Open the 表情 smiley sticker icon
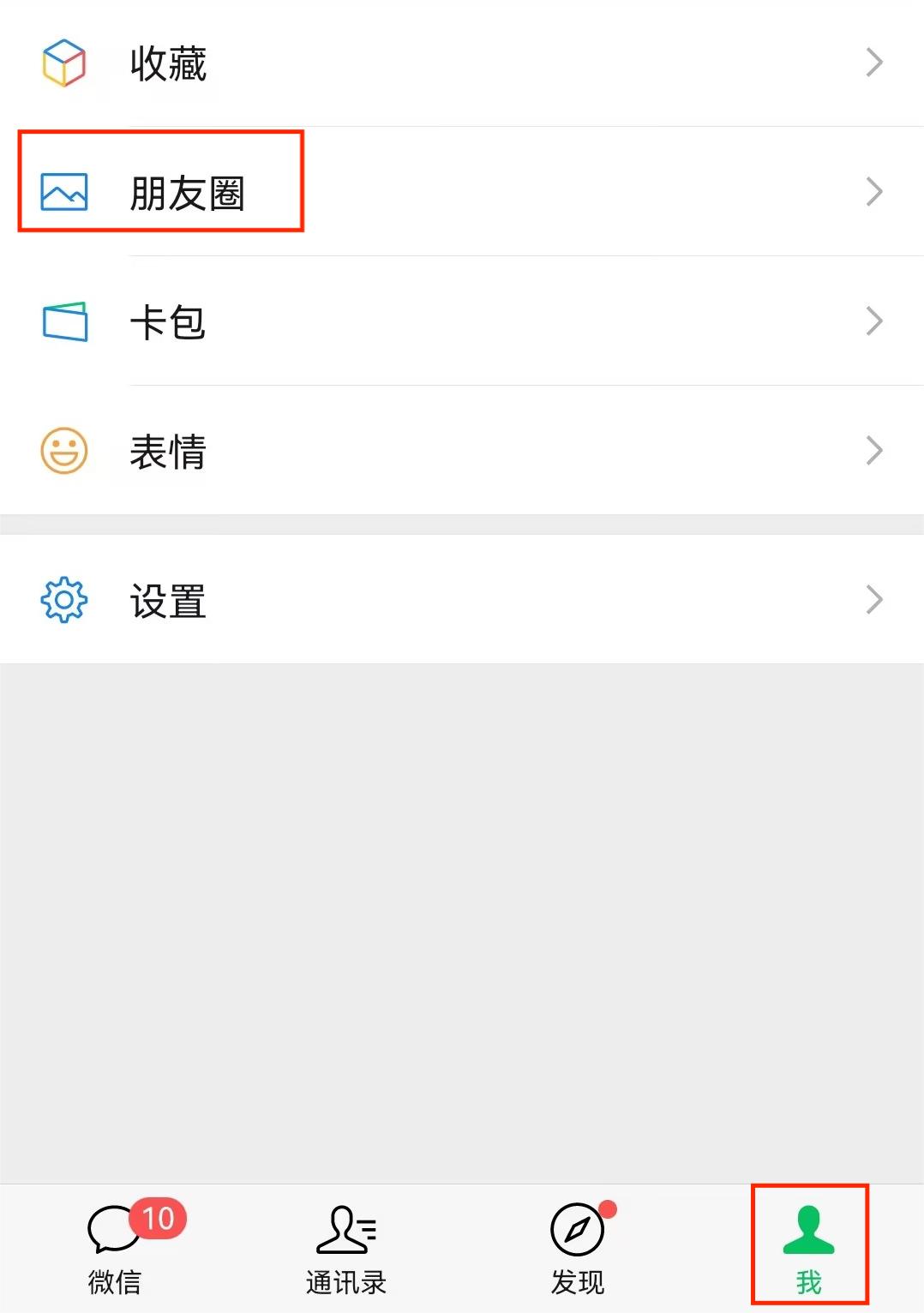924x1313 pixels. click(x=64, y=452)
